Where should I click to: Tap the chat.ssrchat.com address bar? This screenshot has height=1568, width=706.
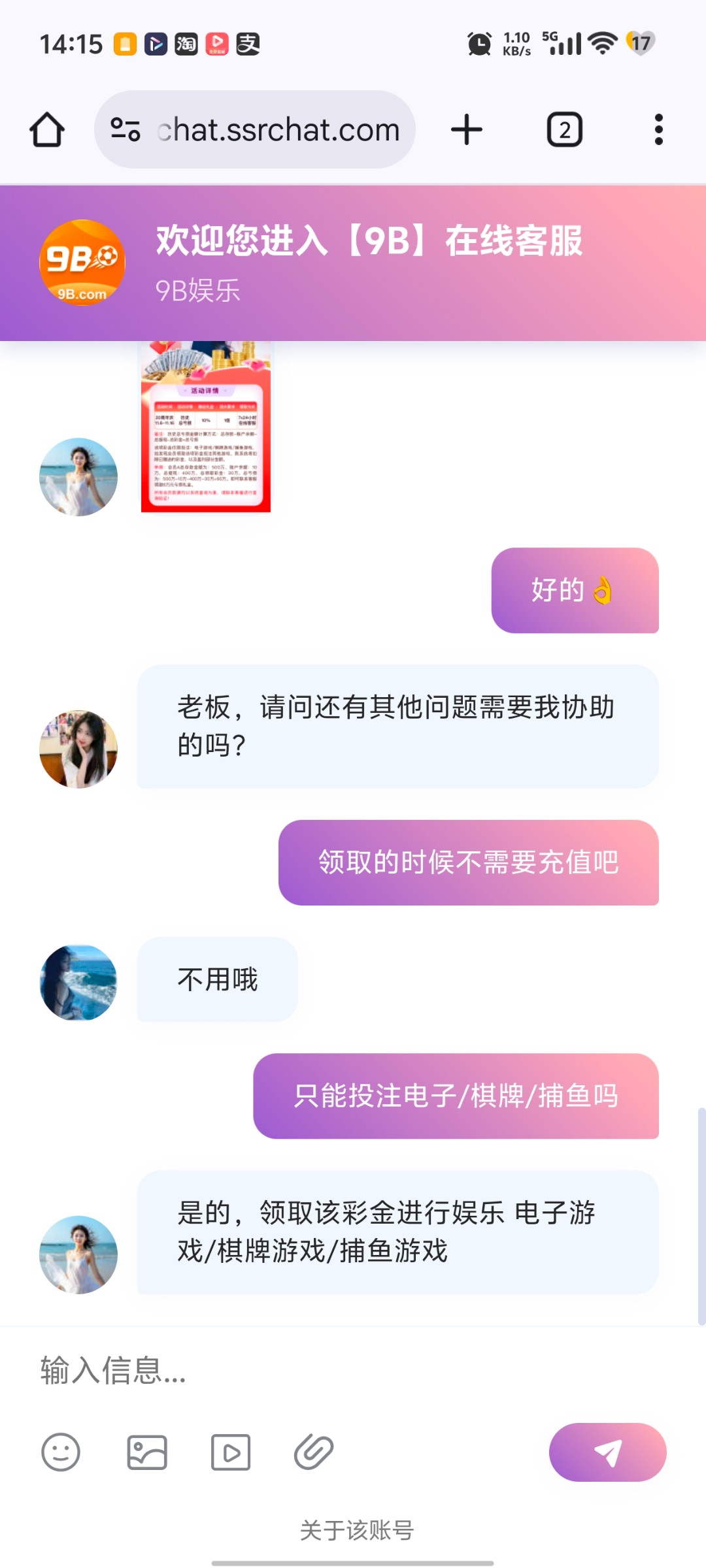pos(278,129)
